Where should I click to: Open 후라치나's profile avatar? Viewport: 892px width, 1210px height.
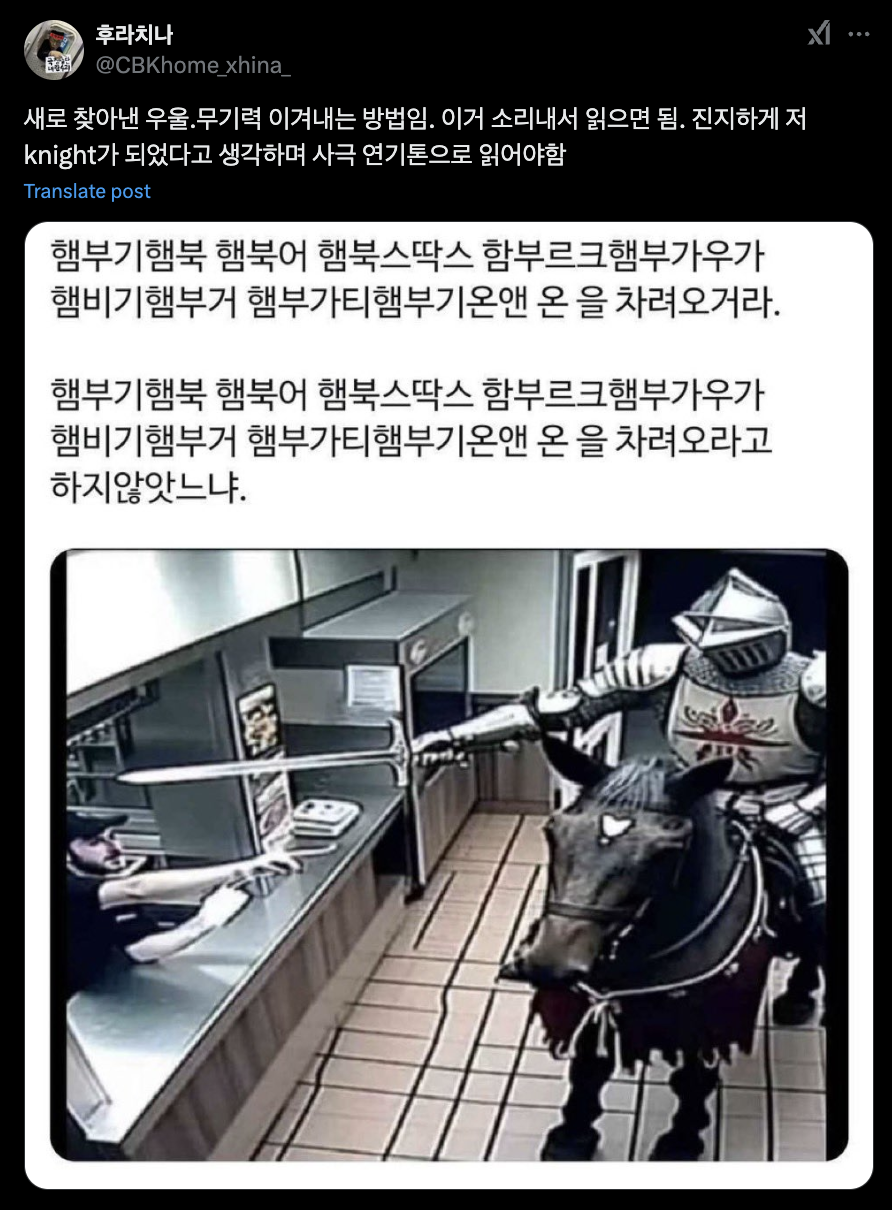[53, 50]
